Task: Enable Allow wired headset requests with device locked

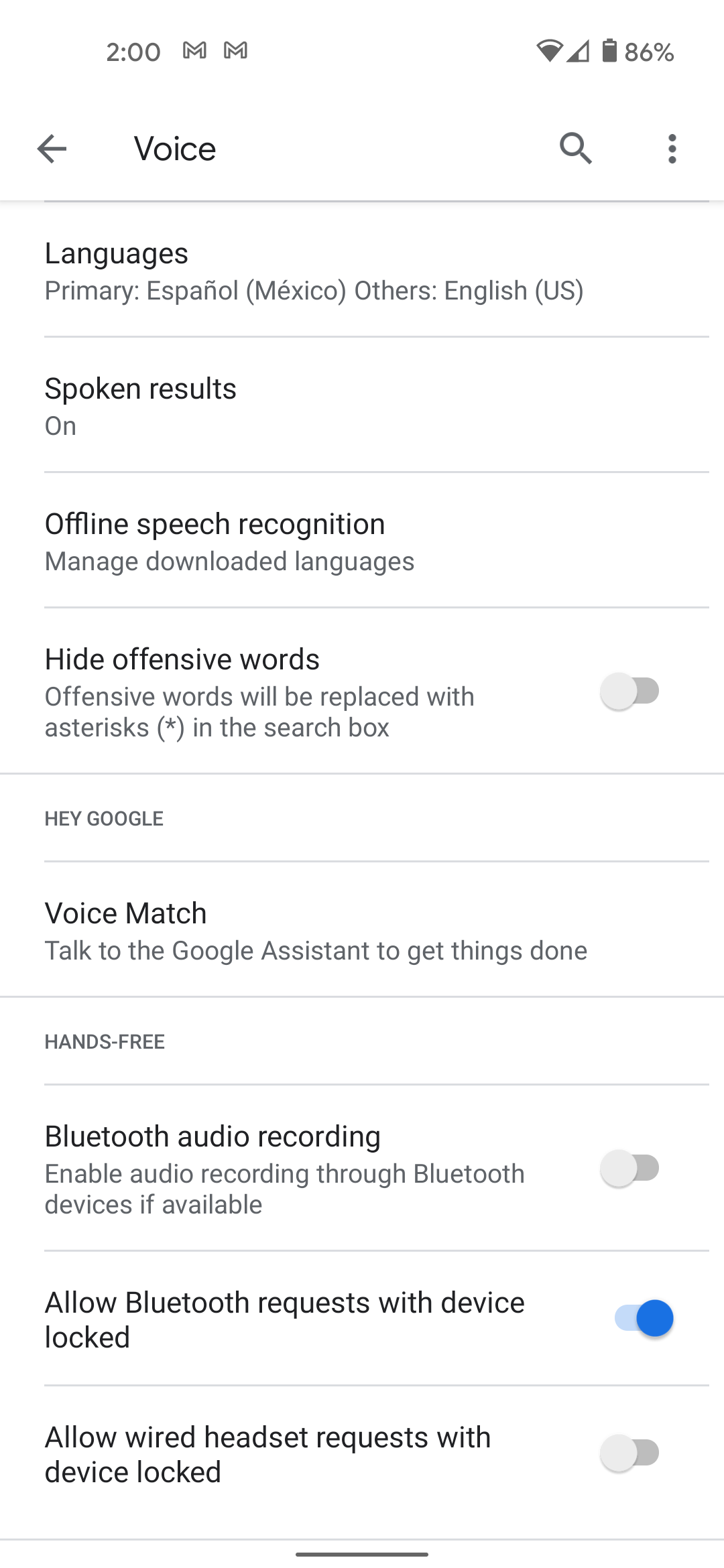Action: point(630,1451)
